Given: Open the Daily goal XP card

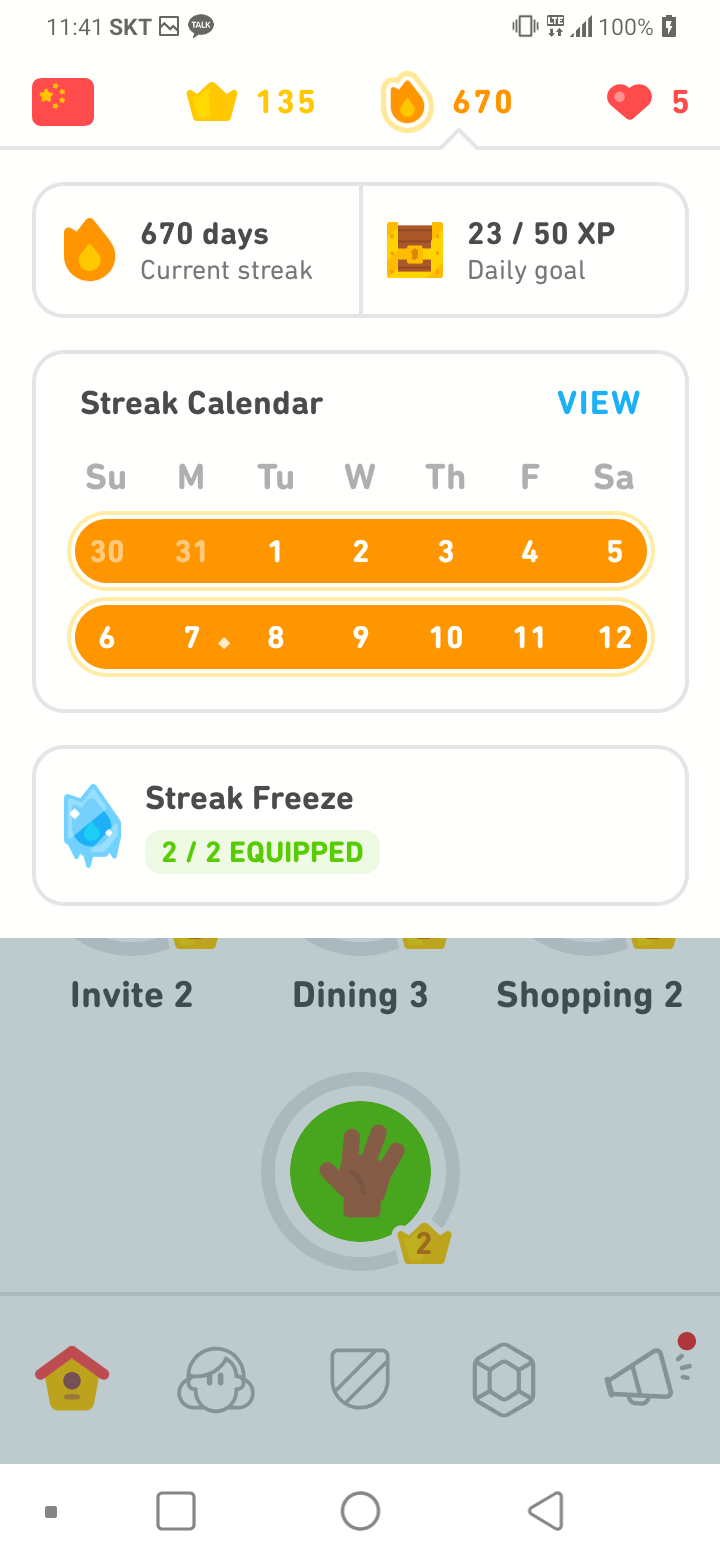Looking at the screenshot, I should 524,250.
